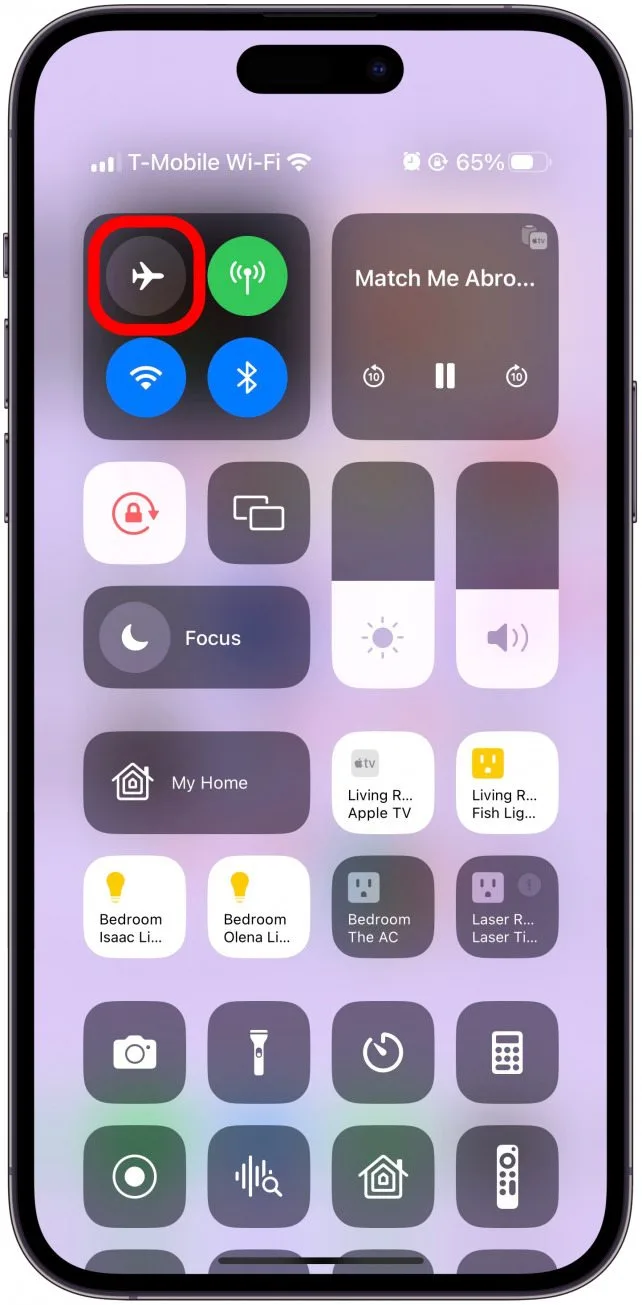Image resolution: width=642 pixels, height=1305 pixels.
Task: Toggle the Wi-Fi button
Action: click(146, 377)
